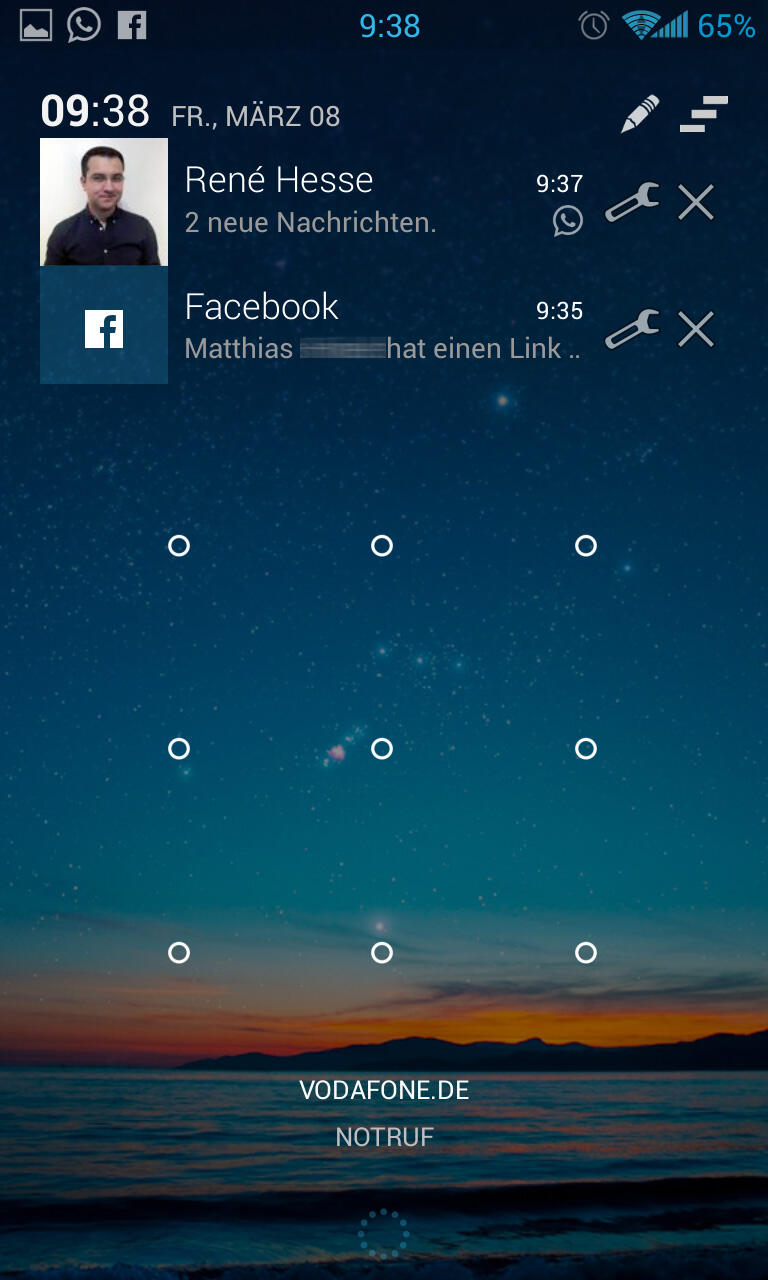Open the wrench settings for René Hesse's notification

point(632,203)
